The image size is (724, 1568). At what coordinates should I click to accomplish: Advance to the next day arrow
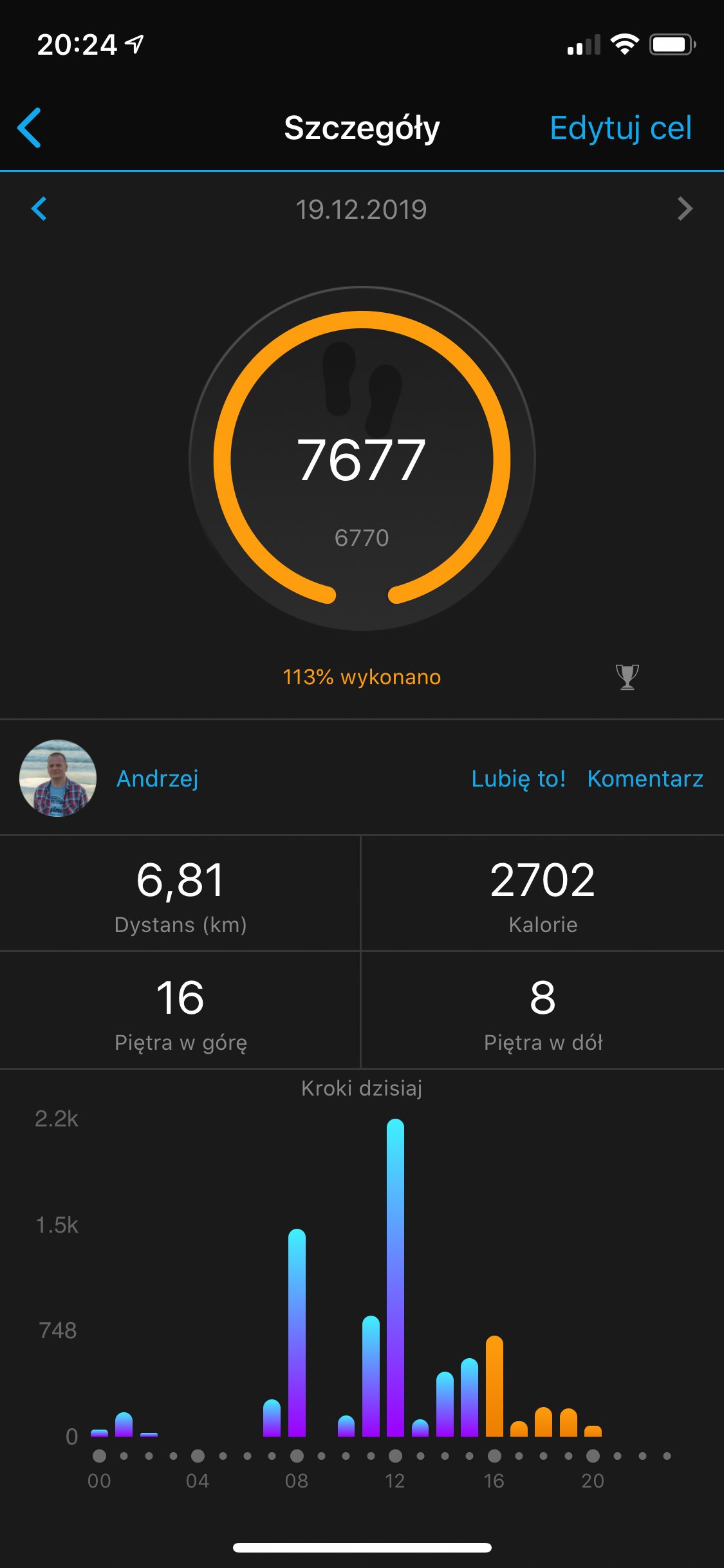tap(685, 209)
